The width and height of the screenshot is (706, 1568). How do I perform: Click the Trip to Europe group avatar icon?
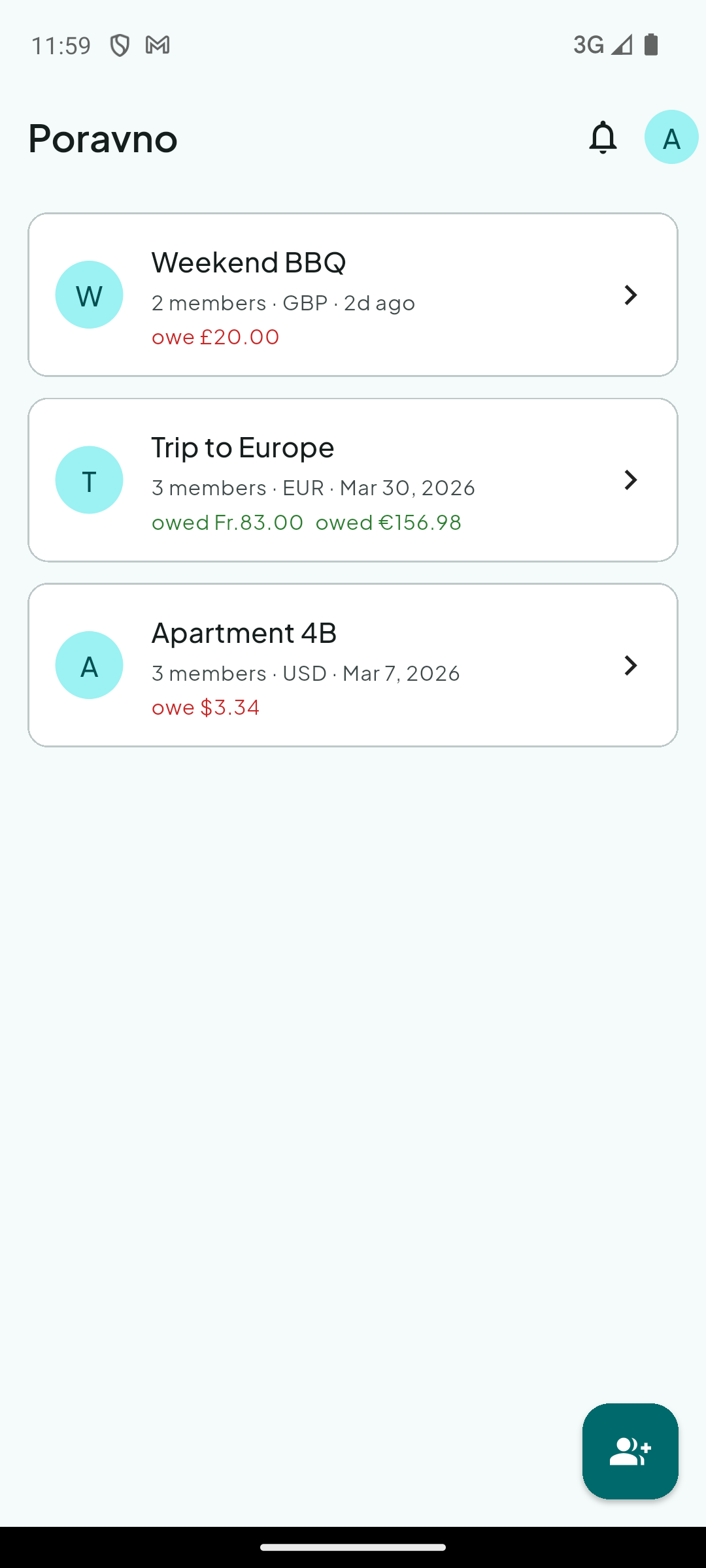[89, 479]
